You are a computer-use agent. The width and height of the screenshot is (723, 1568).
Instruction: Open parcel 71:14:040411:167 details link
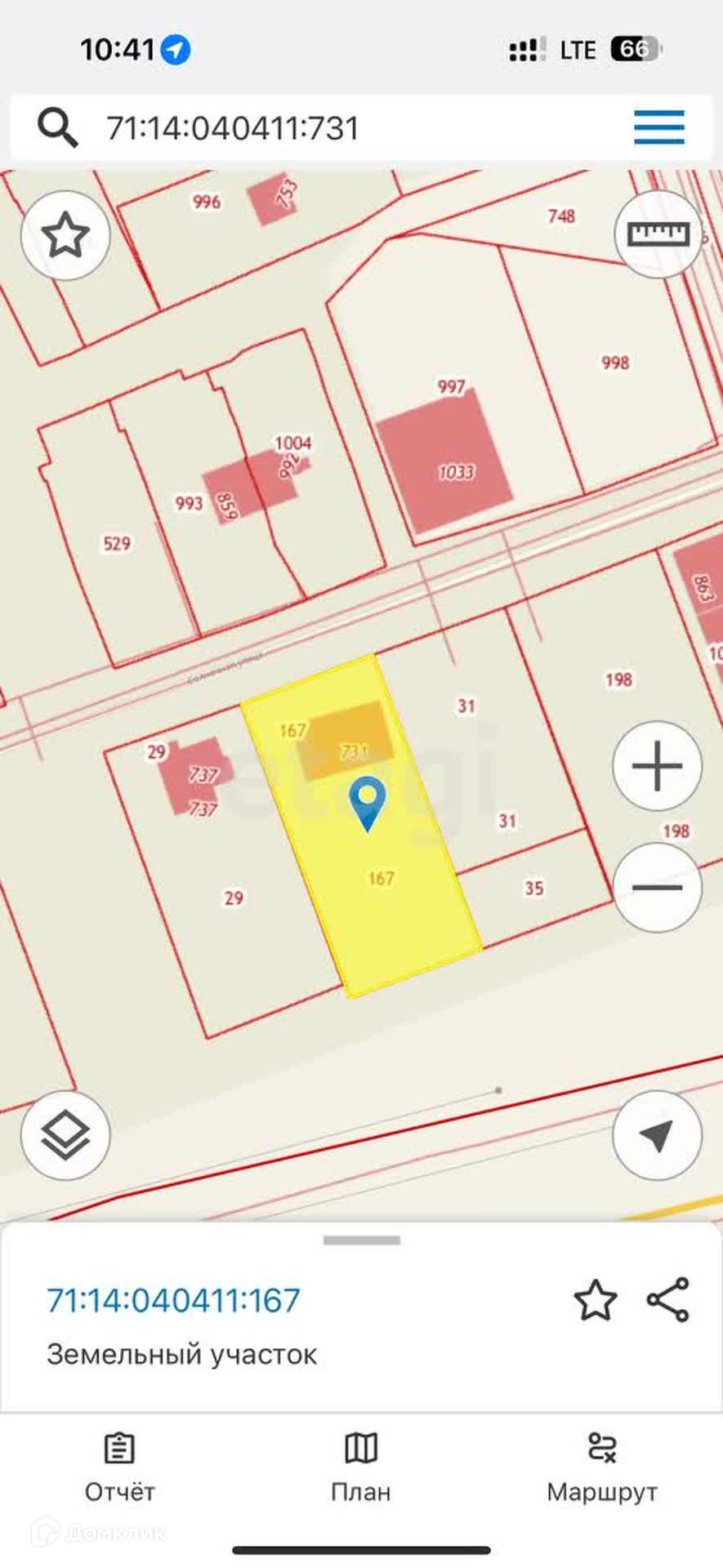pyautogui.click(x=173, y=1300)
